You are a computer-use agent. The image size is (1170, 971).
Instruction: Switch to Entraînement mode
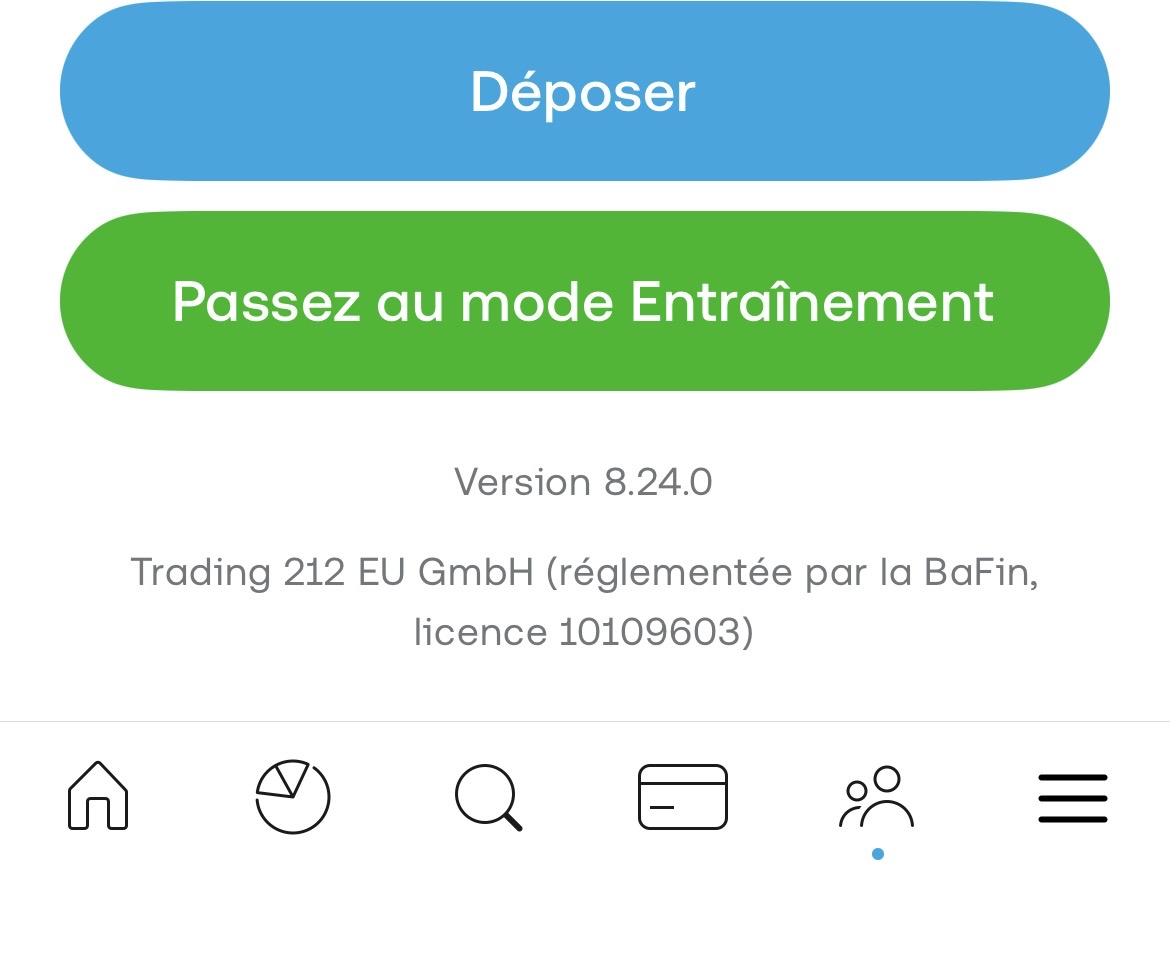click(584, 301)
